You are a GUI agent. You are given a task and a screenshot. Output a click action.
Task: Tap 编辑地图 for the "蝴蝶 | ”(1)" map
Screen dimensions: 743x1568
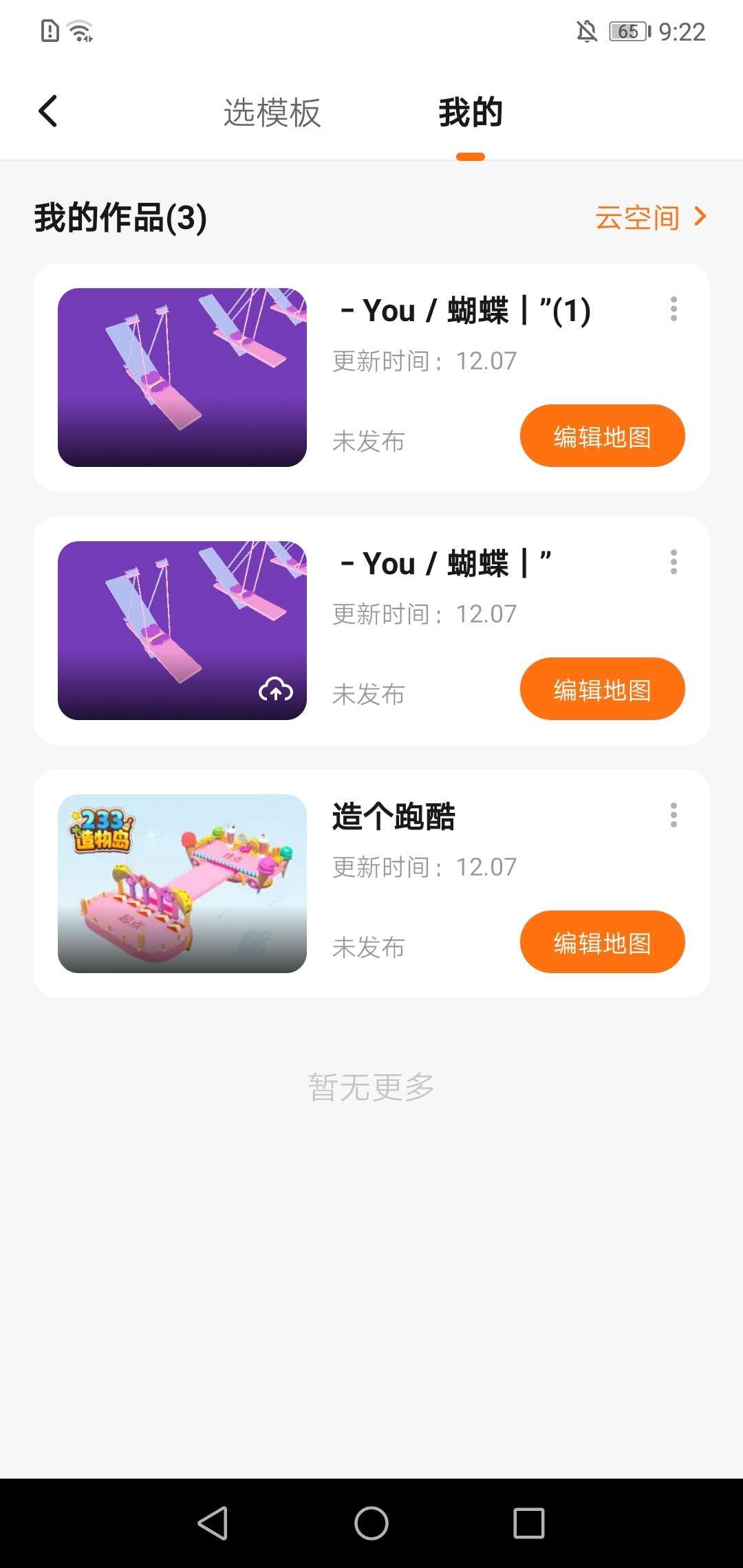(x=602, y=436)
